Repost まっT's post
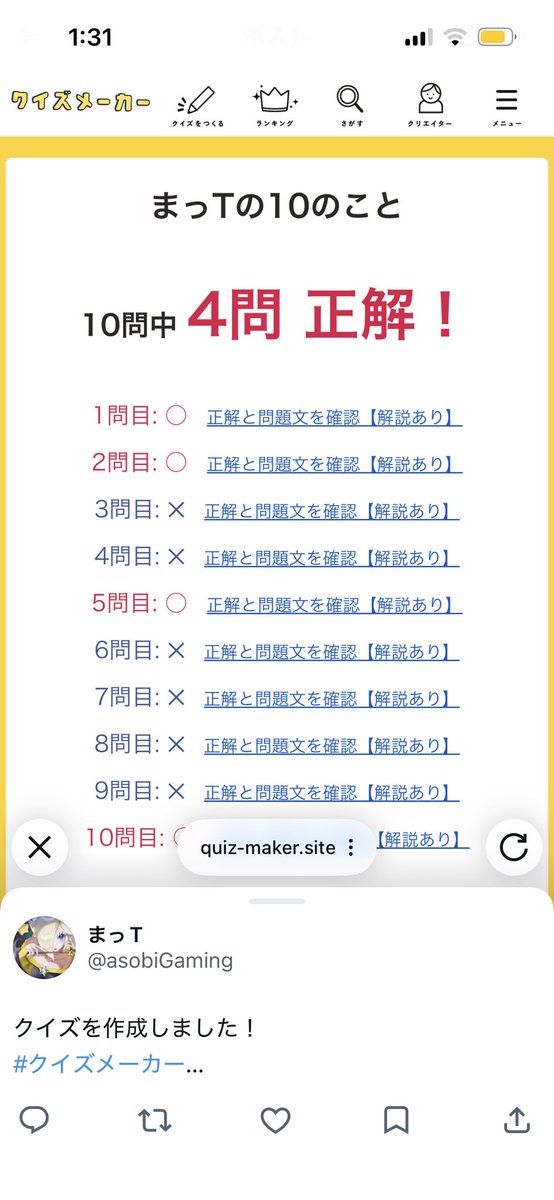The image size is (554, 1200). click(x=155, y=1120)
